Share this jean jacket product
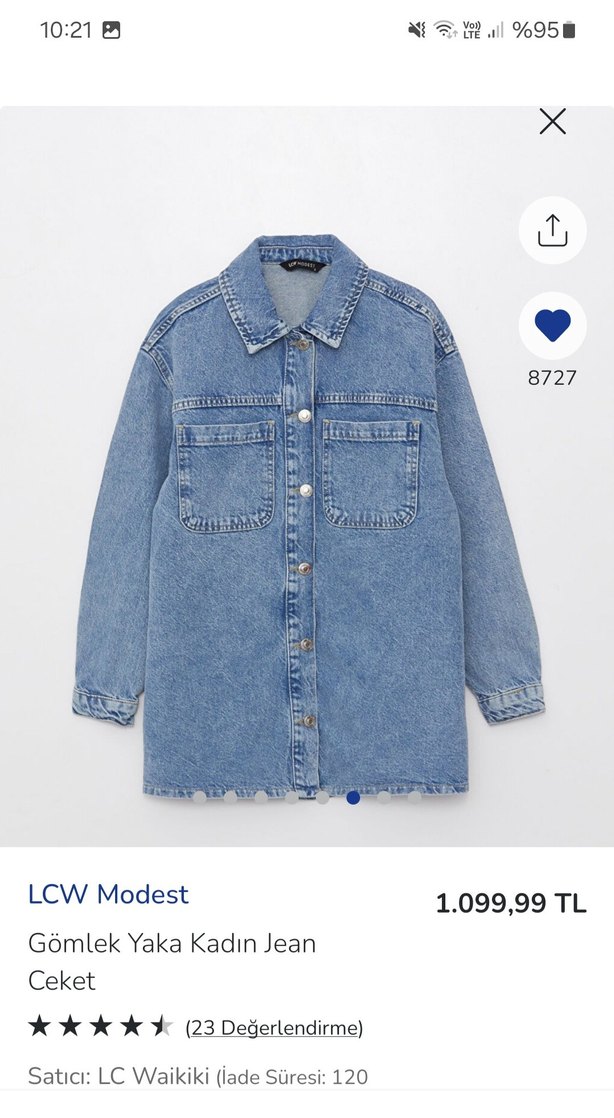614x1118 pixels. coord(552,231)
